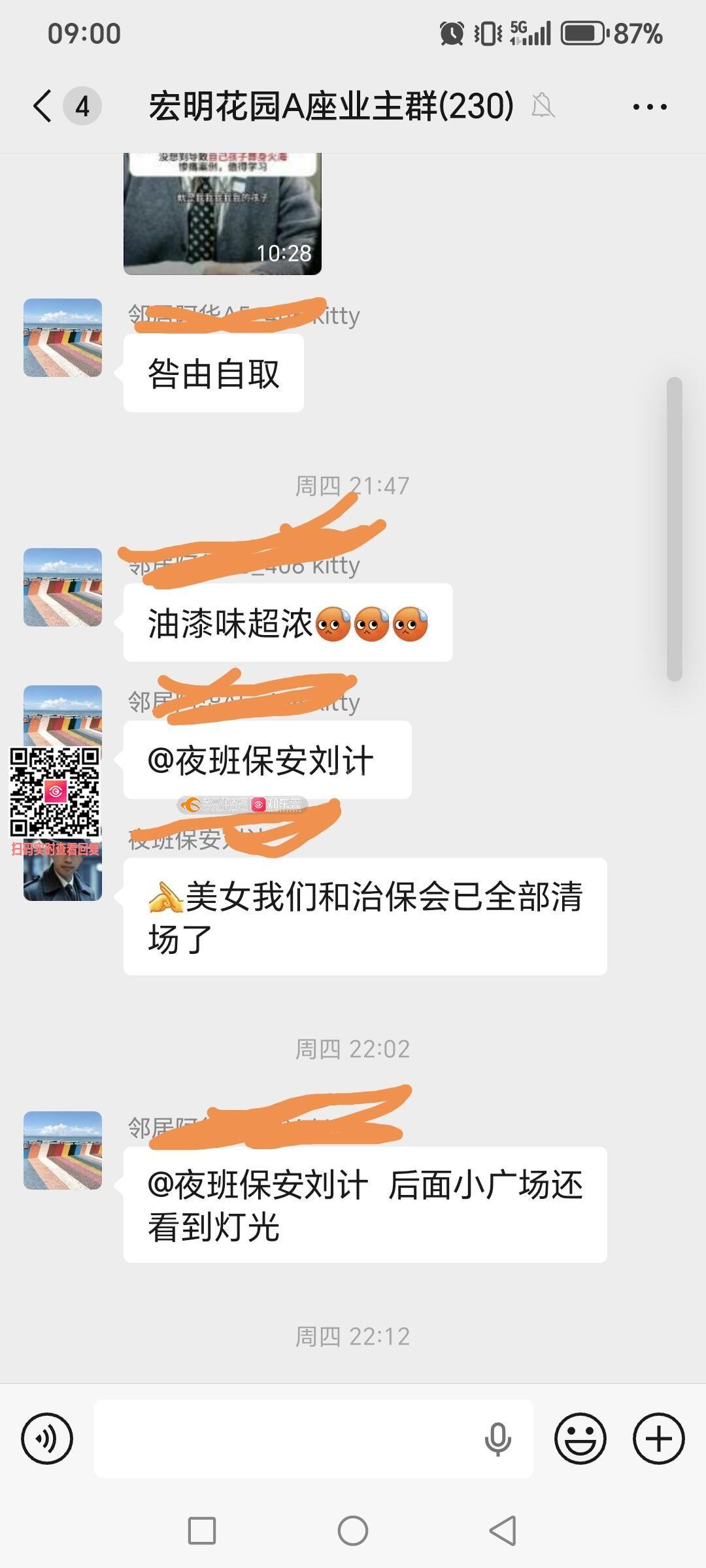This screenshot has height=1568, width=706.
Task: Tap the system home button
Action: click(353, 1531)
